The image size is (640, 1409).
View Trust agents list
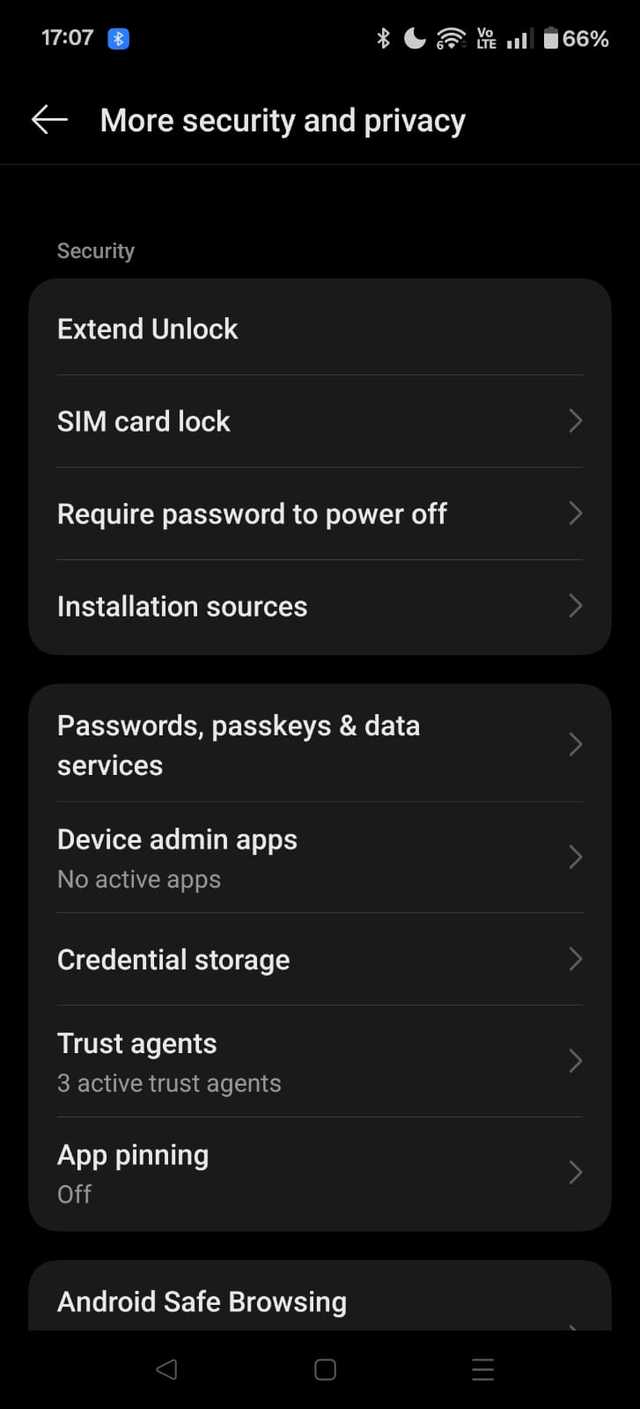[x=320, y=1062]
